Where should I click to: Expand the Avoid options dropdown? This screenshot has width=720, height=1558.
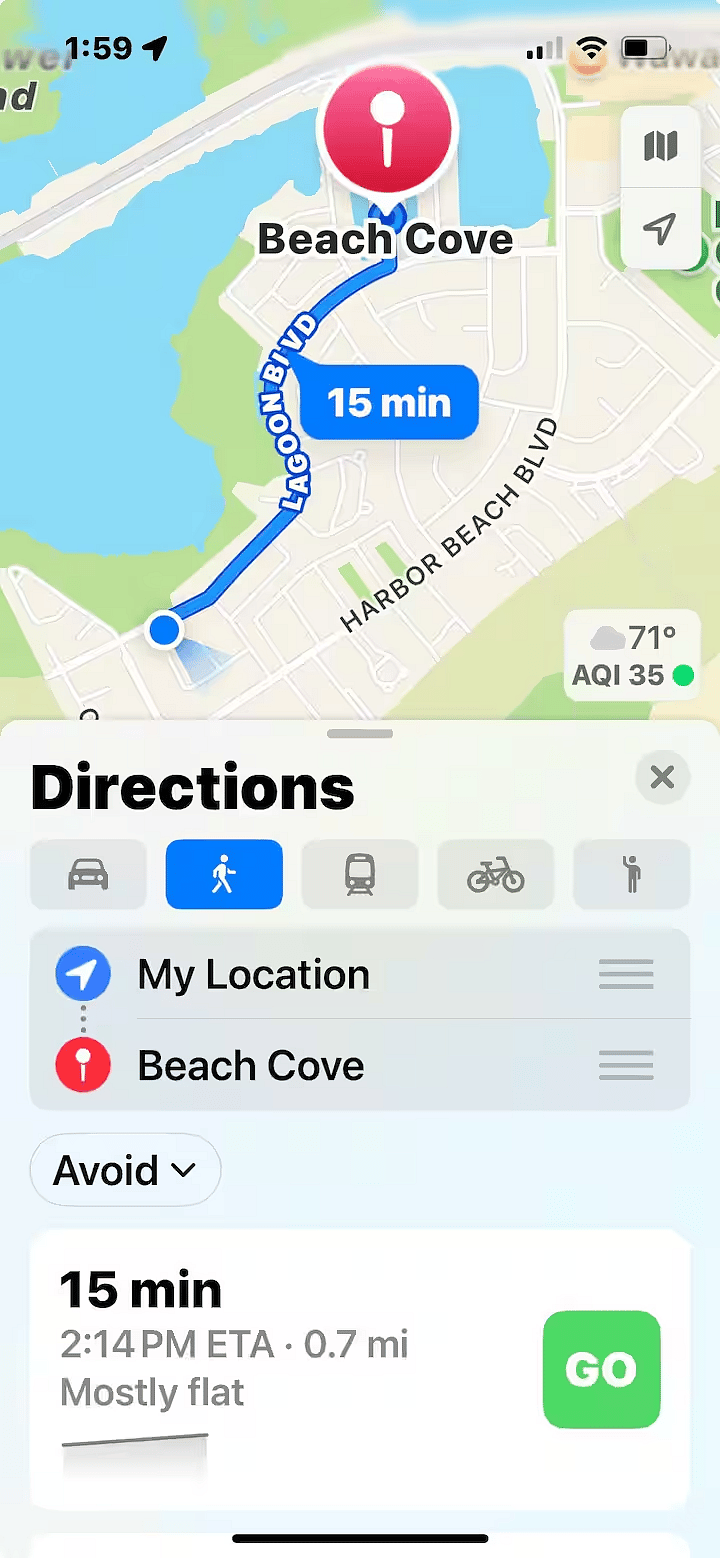pyautogui.click(x=125, y=1170)
